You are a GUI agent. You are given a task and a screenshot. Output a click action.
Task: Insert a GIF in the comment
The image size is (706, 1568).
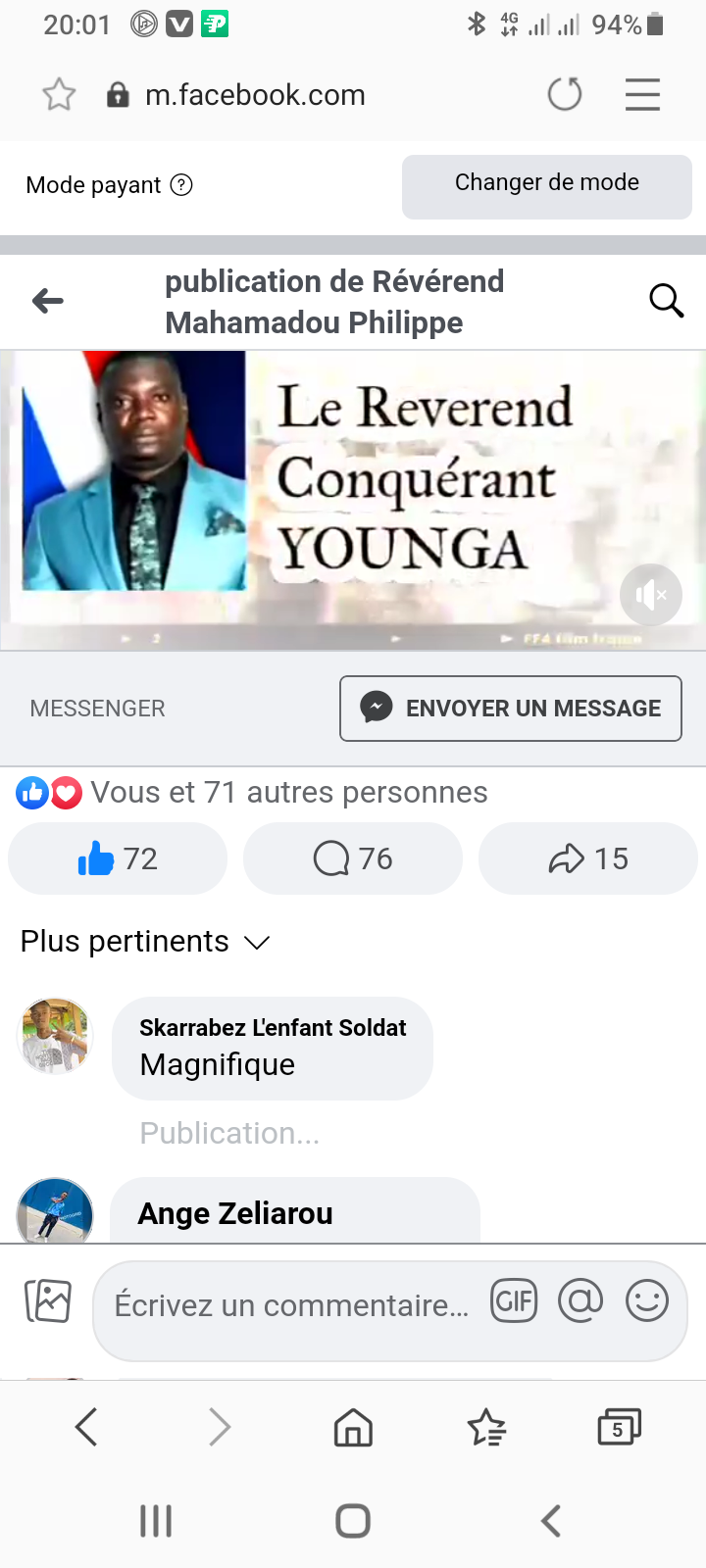pyautogui.click(x=514, y=1301)
